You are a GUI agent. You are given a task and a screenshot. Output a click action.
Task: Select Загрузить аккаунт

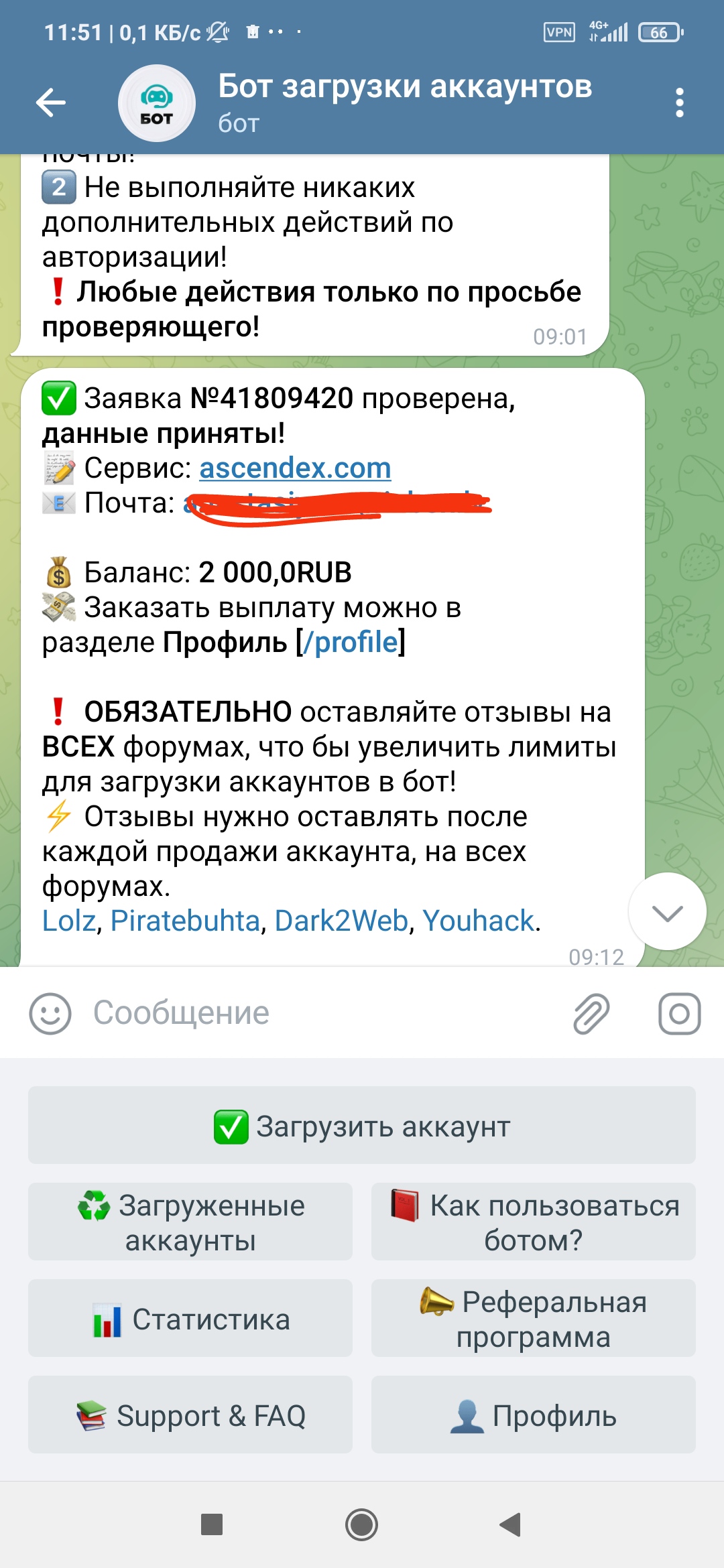click(362, 1126)
